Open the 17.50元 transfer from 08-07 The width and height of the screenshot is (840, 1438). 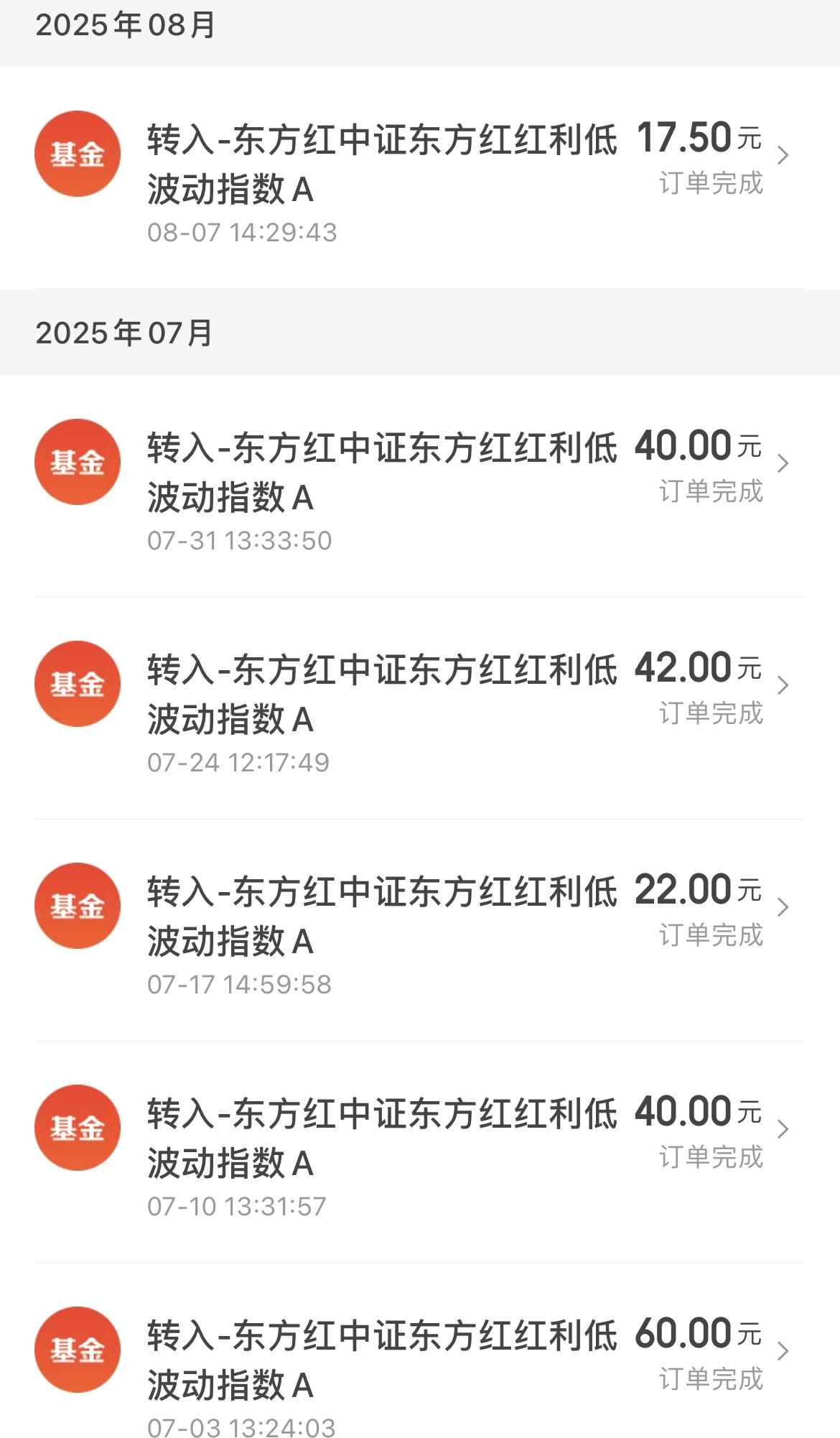(x=420, y=178)
